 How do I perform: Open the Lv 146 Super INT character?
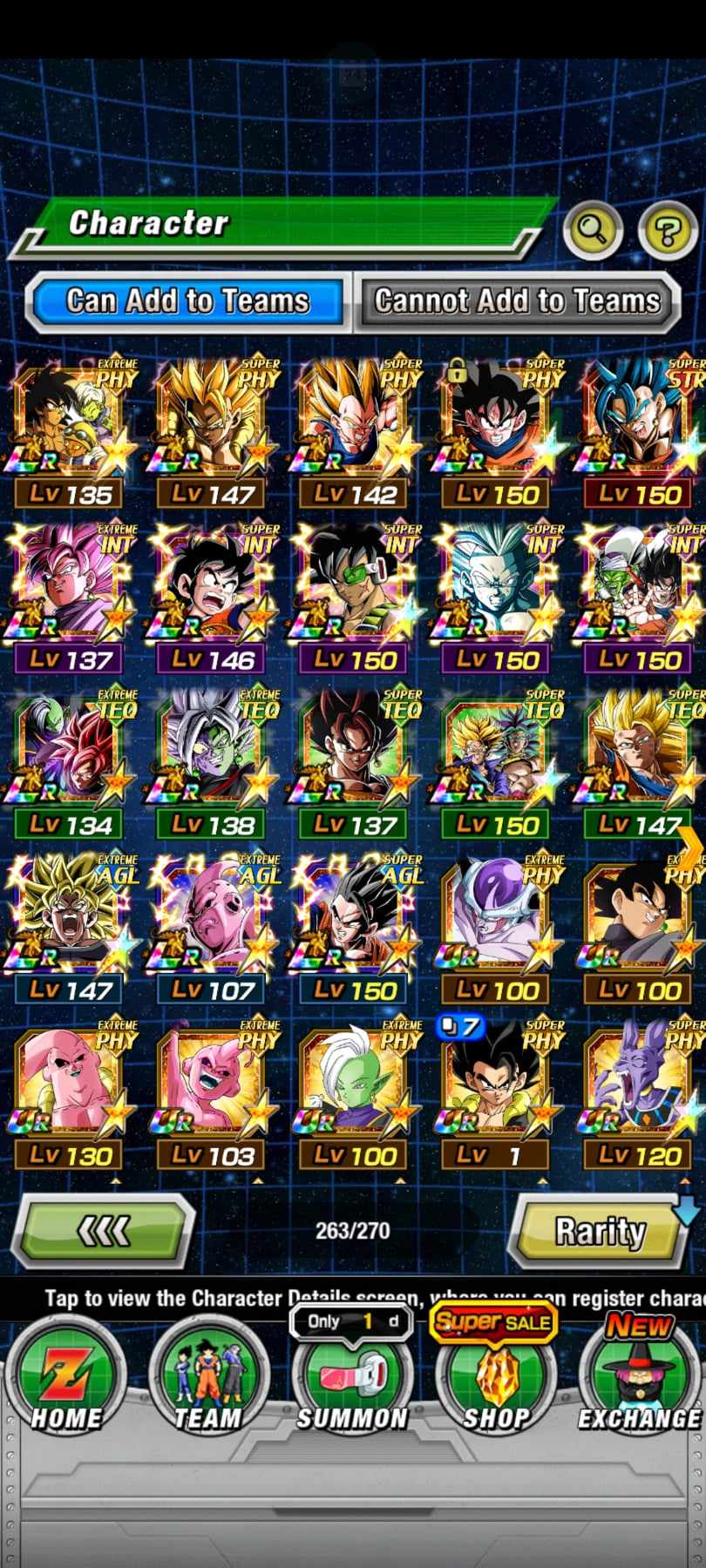tap(212, 592)
